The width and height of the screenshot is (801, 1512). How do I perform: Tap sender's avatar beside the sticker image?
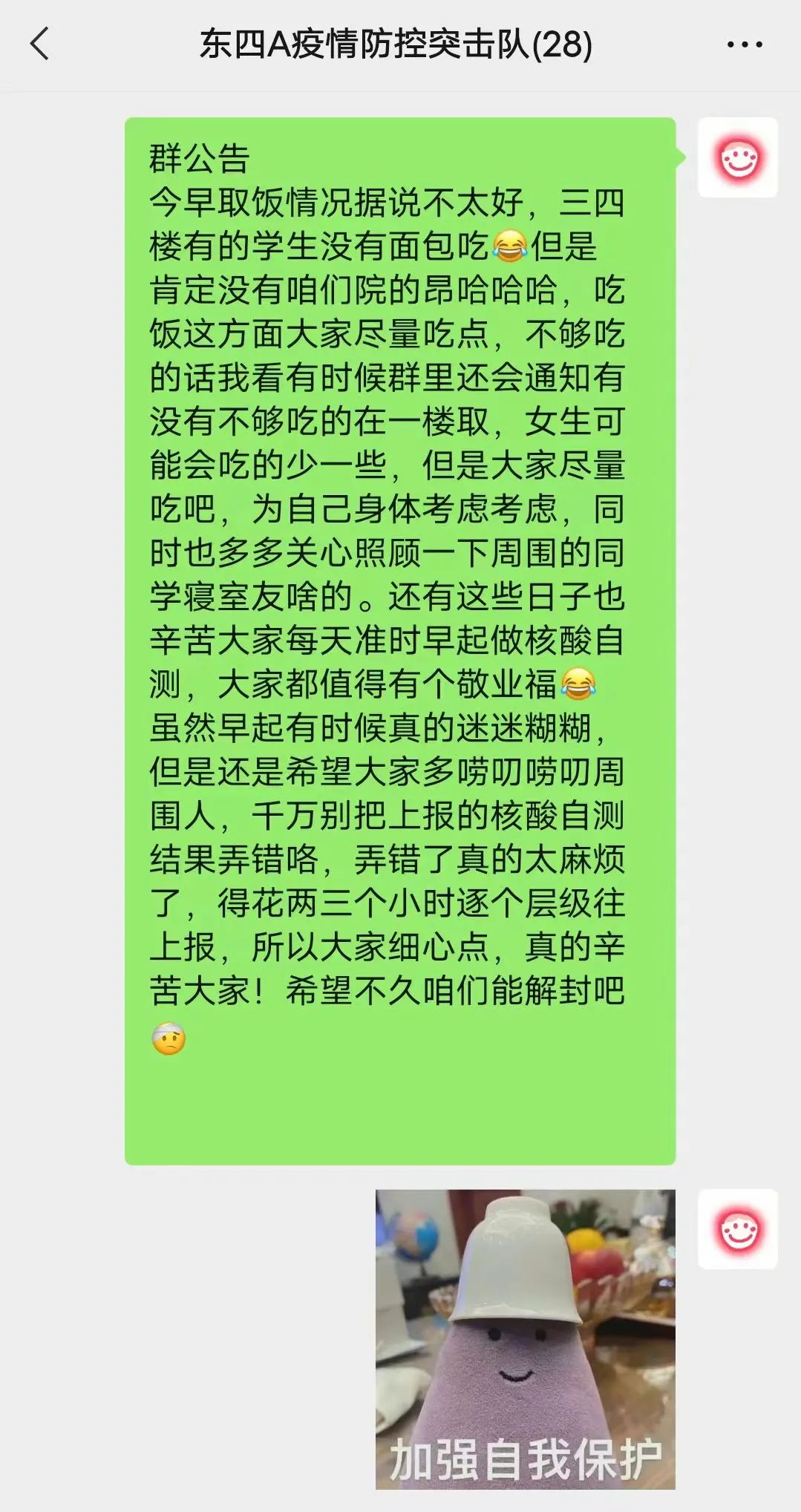(x=738, y=1229)
